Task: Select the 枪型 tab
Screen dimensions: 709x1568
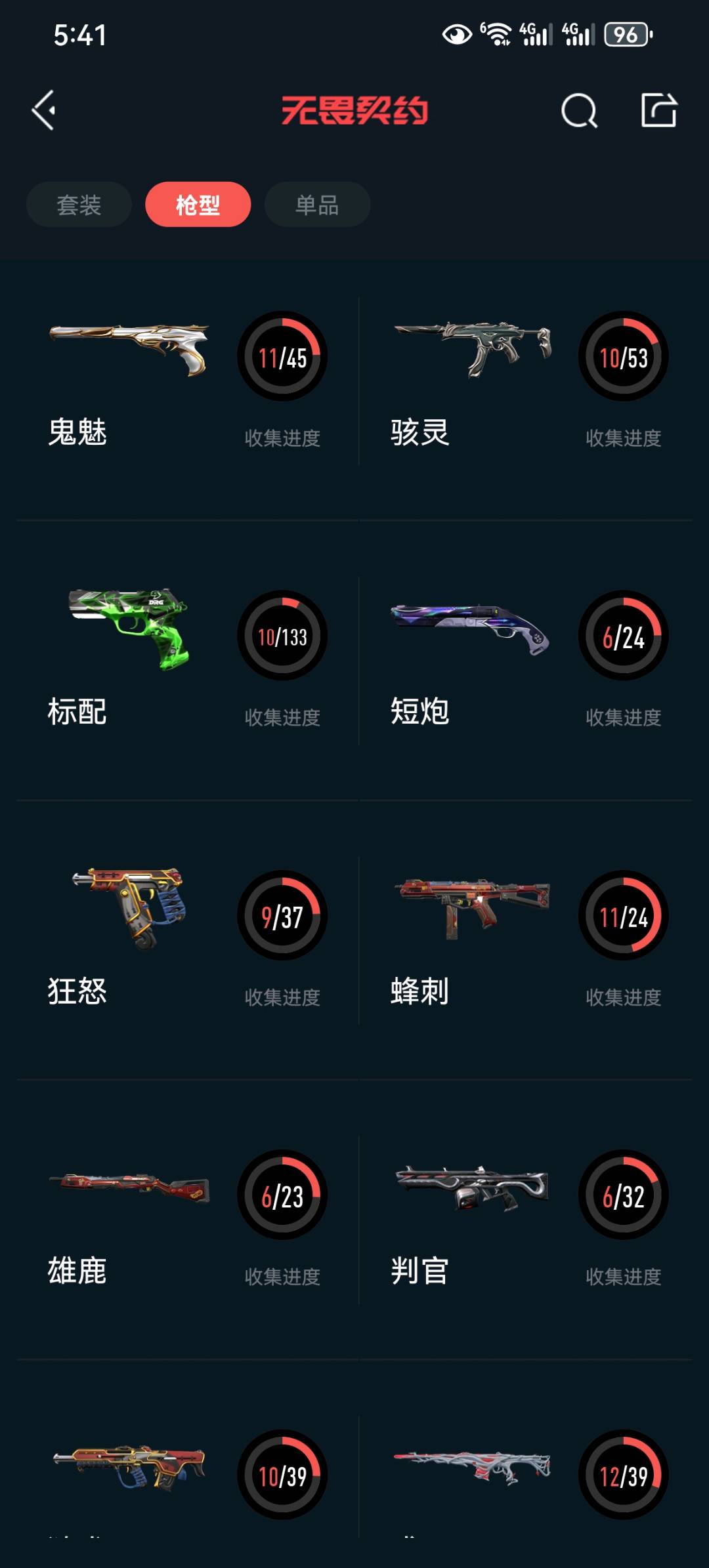Action: click(198, 205)
